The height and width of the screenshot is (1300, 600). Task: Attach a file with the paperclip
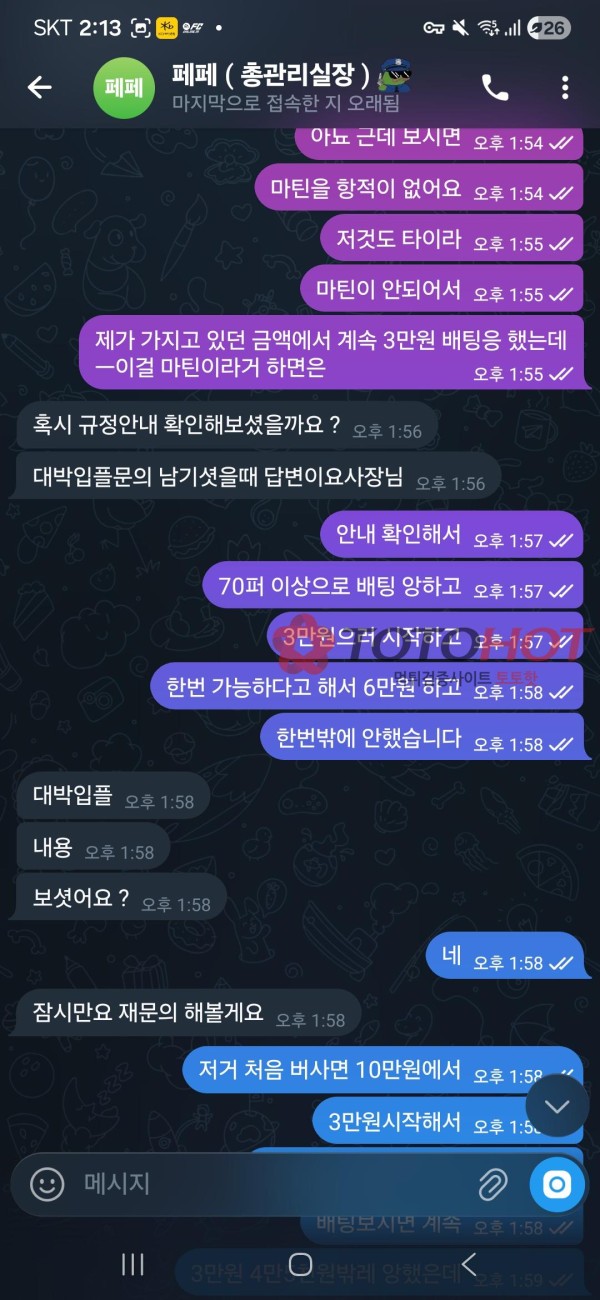pyautogui.click(x=493, y=1185)
